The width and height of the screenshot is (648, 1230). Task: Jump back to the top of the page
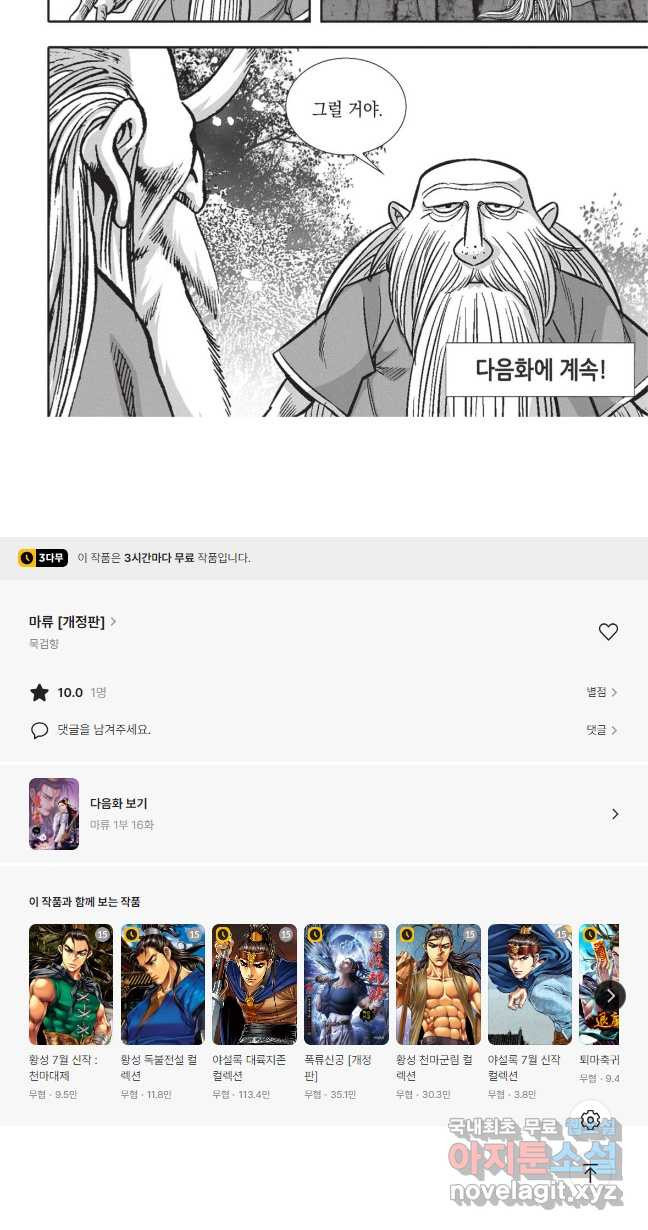click(x=590, y=1173)
